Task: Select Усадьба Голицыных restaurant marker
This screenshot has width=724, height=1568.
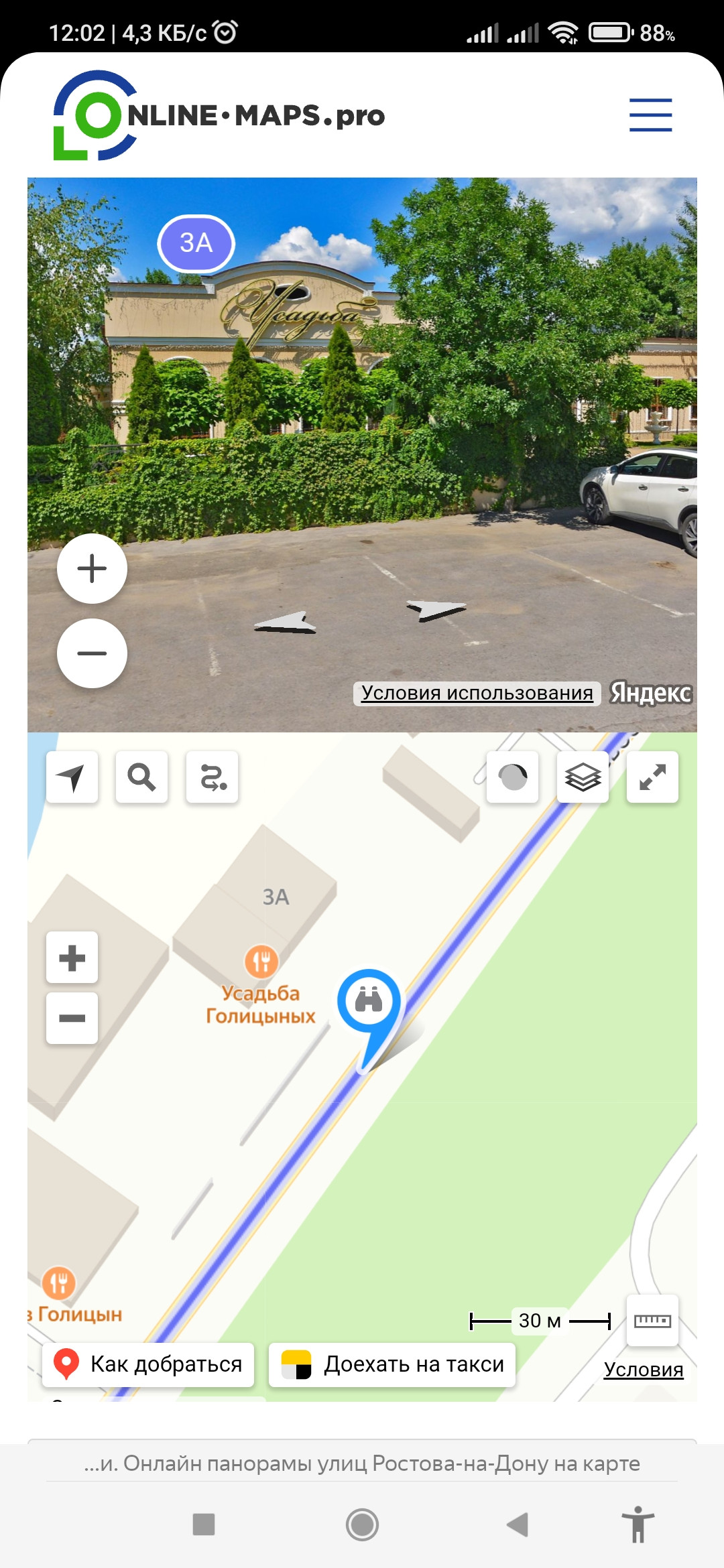Action: click(x=261, y=962)
